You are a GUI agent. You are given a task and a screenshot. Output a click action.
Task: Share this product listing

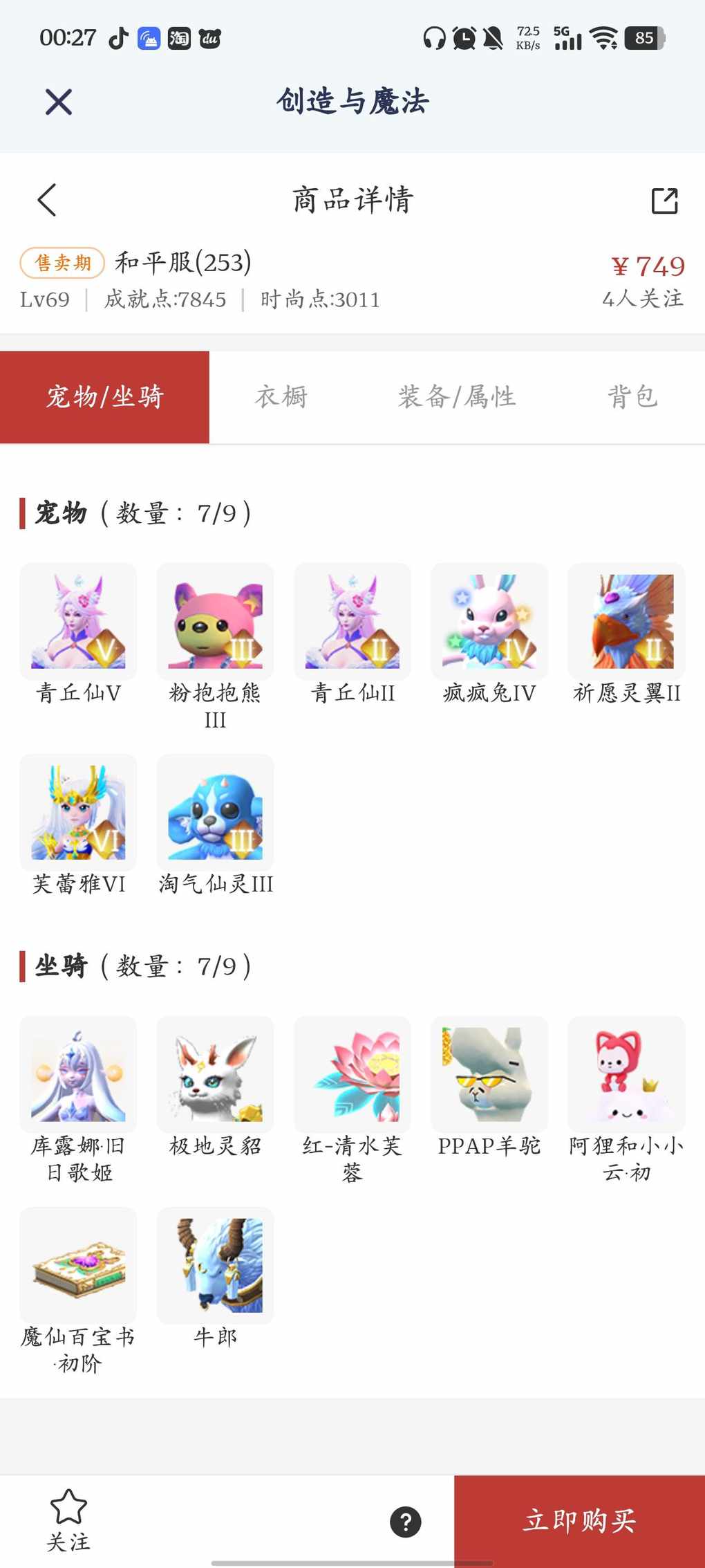click(664, 201)
